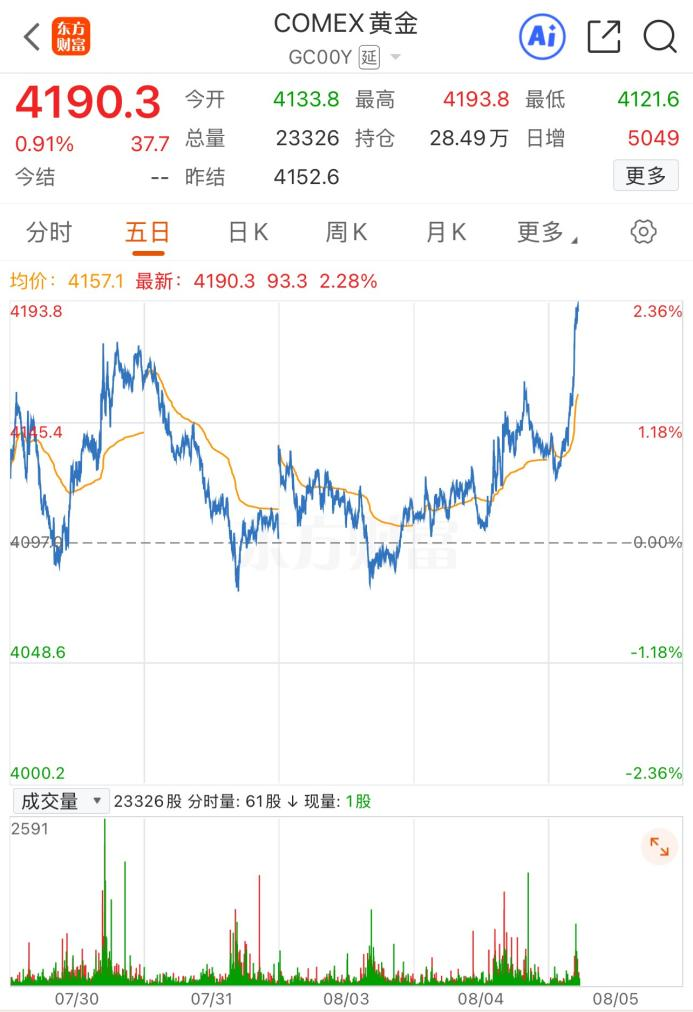Viewport: 693px width, 1012px height.
Task: Open the search magnifier
Action: (x=660, y=36)
